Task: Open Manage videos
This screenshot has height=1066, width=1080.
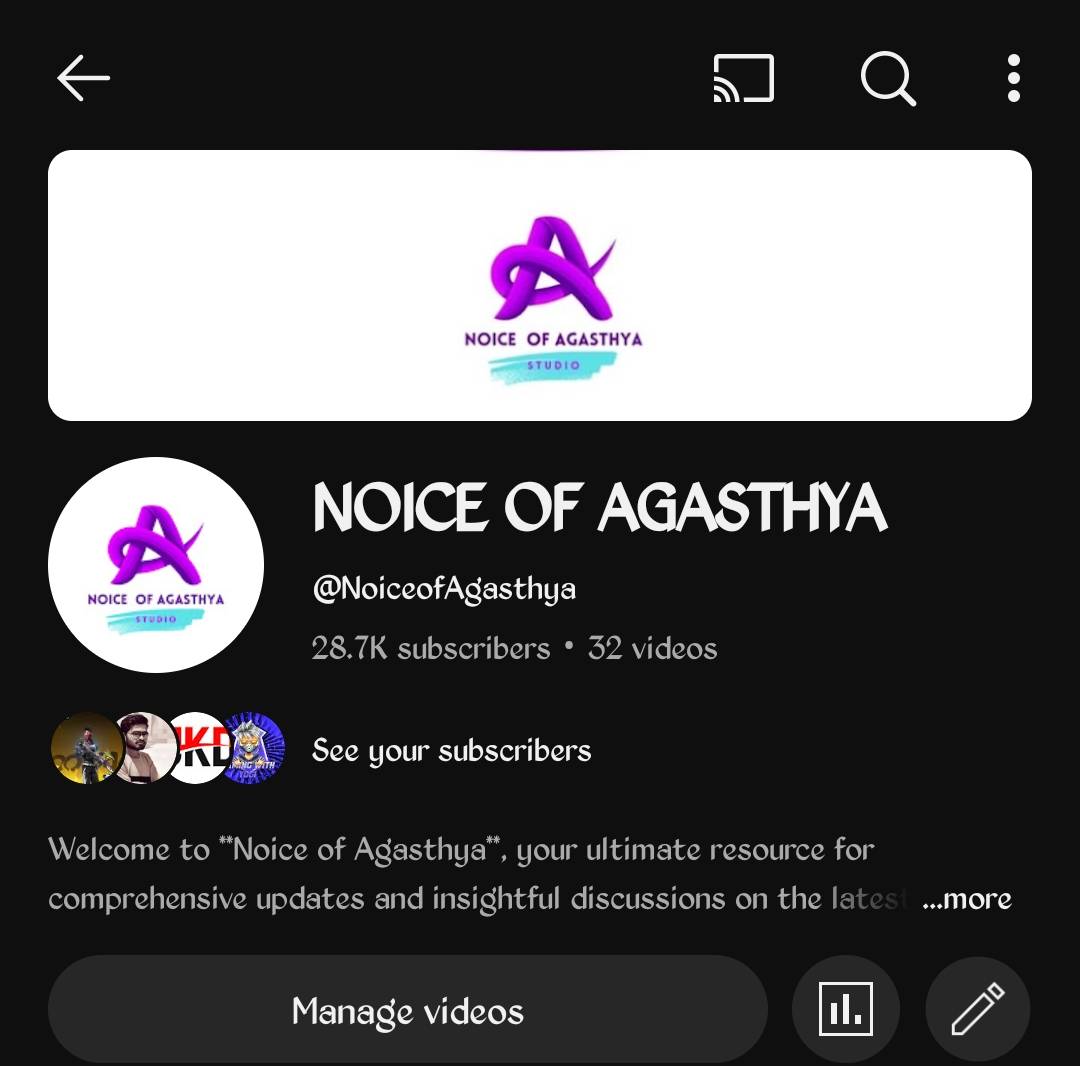Action: tap(407, 1010)
